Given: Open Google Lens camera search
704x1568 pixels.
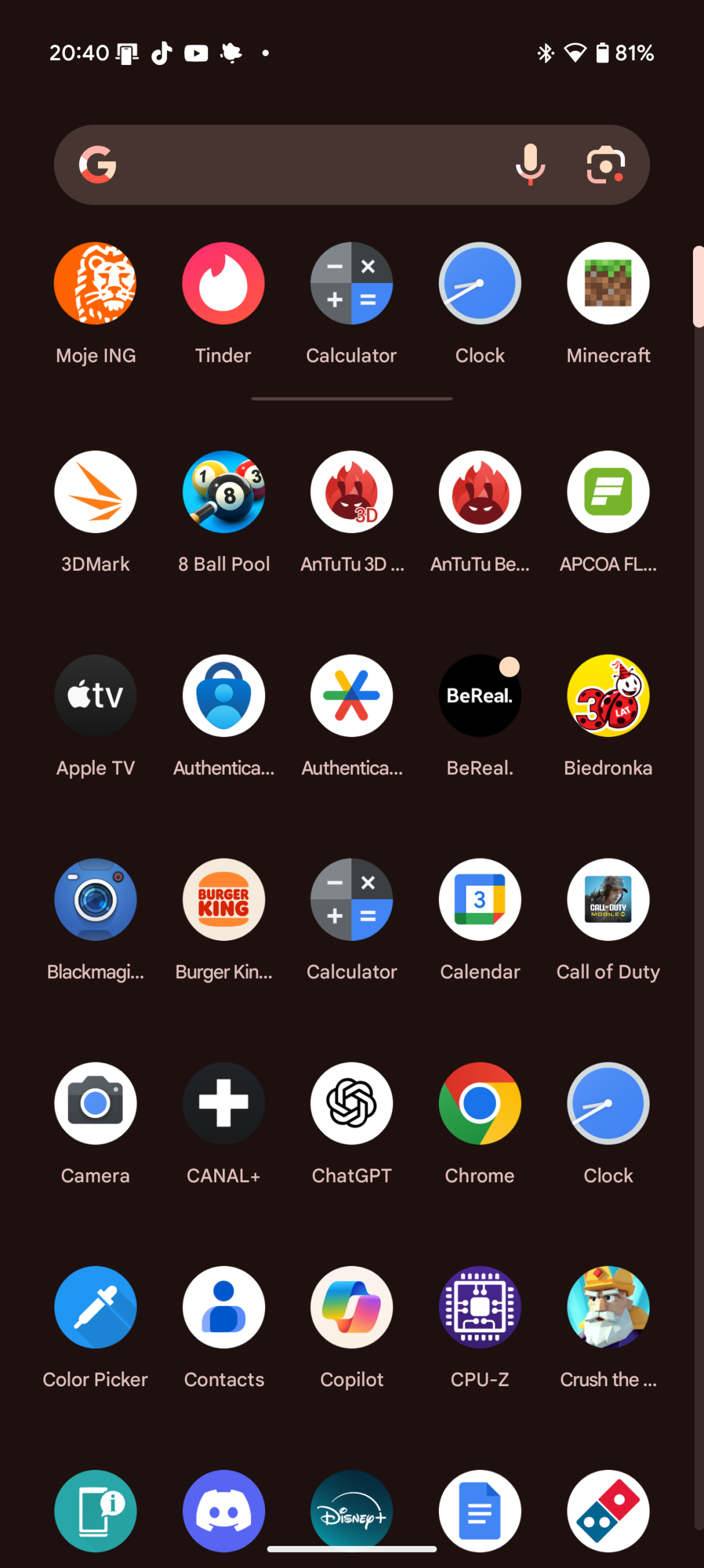Looking at the screenshot, I should [605, 165].
